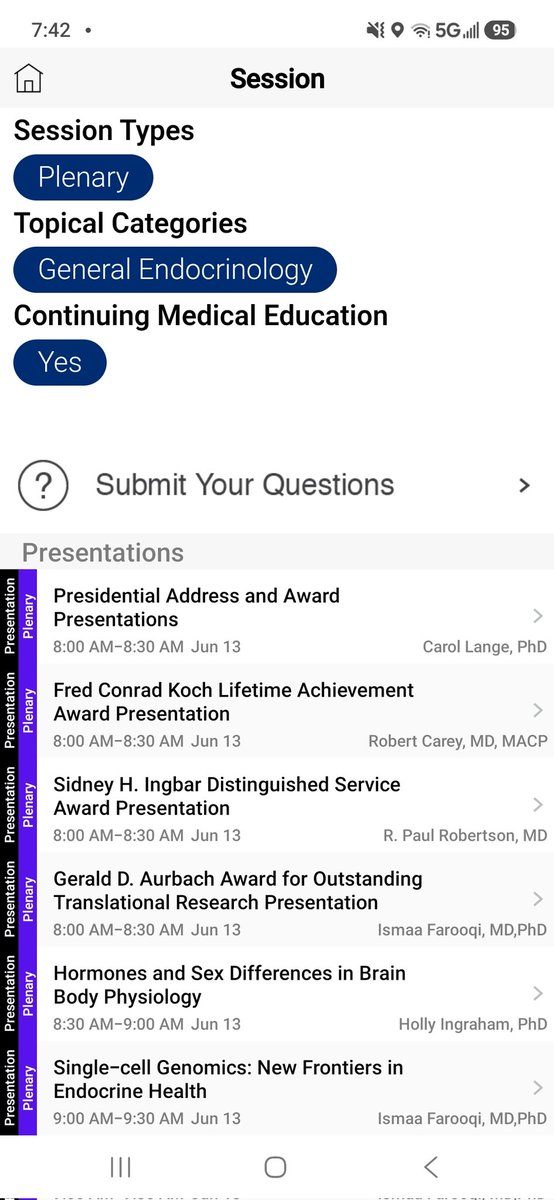Show recent apps from navigation bar
The height and width of the screenshot is (1200, 554).
coord(120,1166)
